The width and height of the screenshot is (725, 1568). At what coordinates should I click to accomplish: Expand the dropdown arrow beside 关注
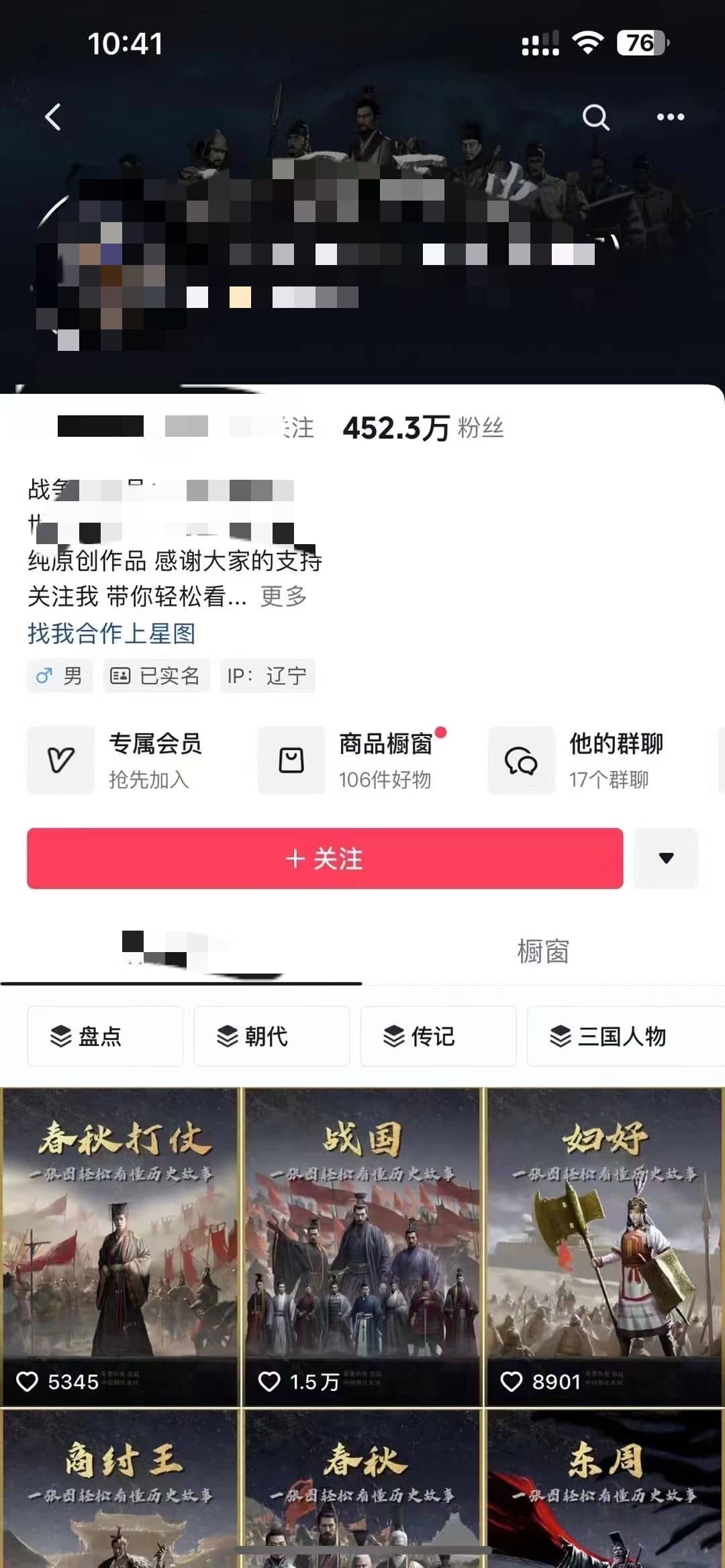(665, 858)
